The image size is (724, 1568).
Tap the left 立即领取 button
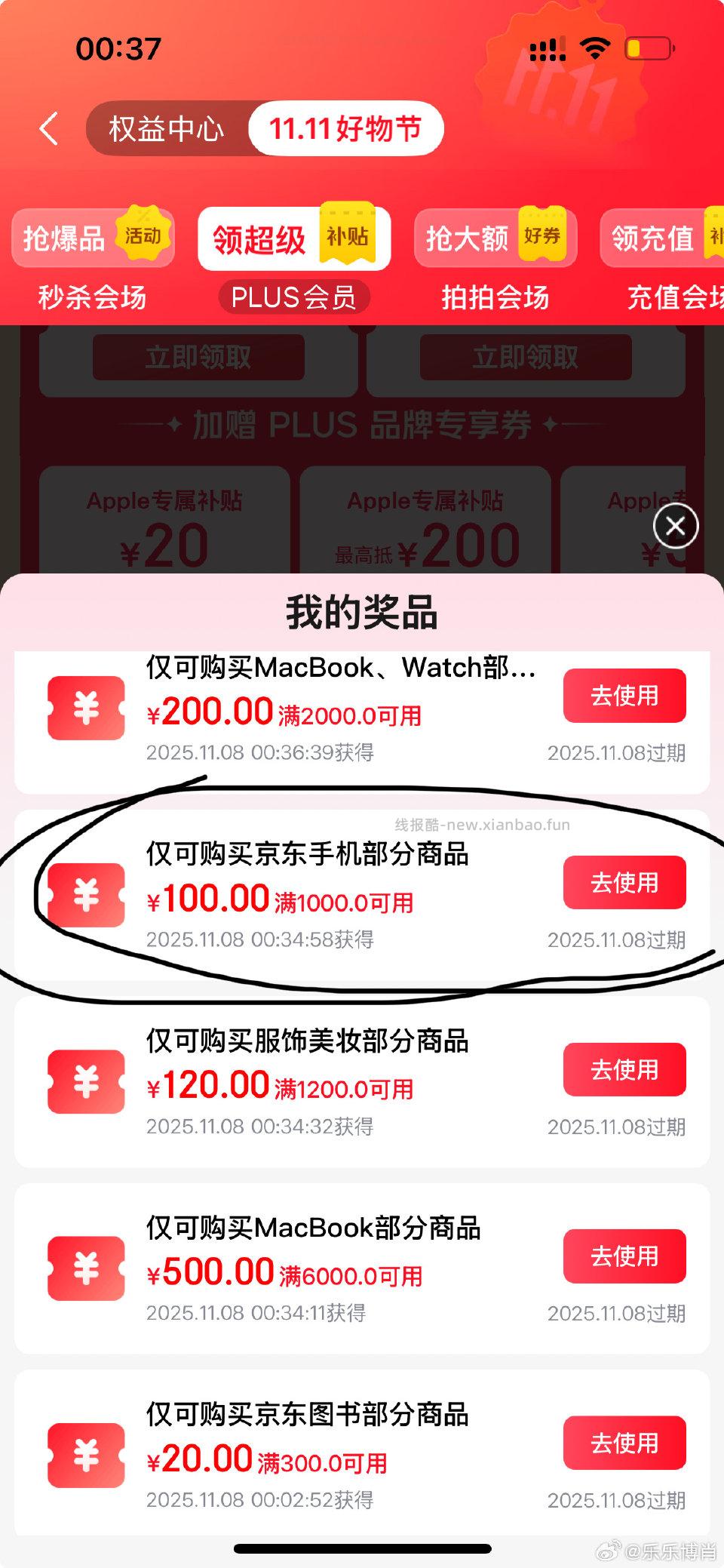[x=198, y=358]
